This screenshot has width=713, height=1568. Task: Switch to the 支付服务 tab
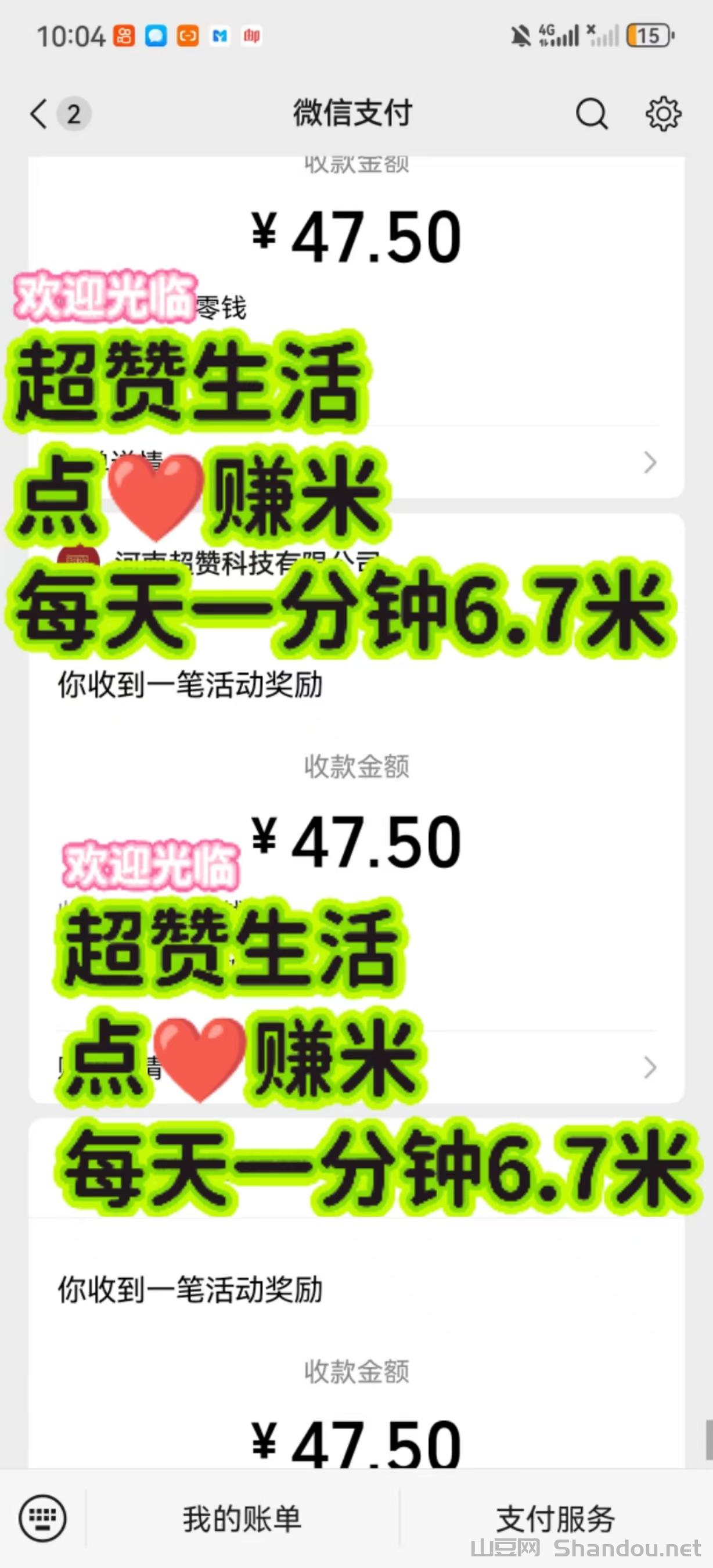point(556,1517)
